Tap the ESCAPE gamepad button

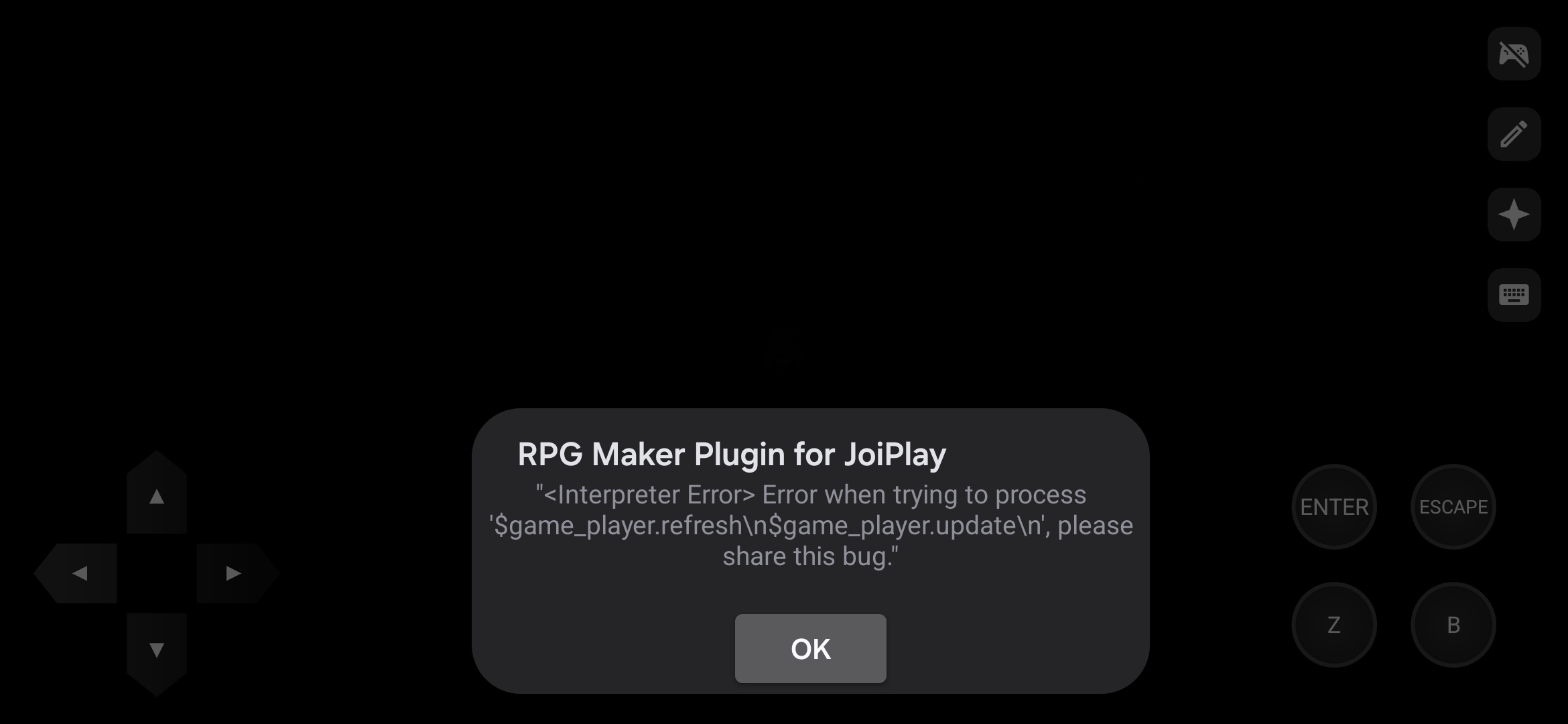click(x=1453, y=507)
